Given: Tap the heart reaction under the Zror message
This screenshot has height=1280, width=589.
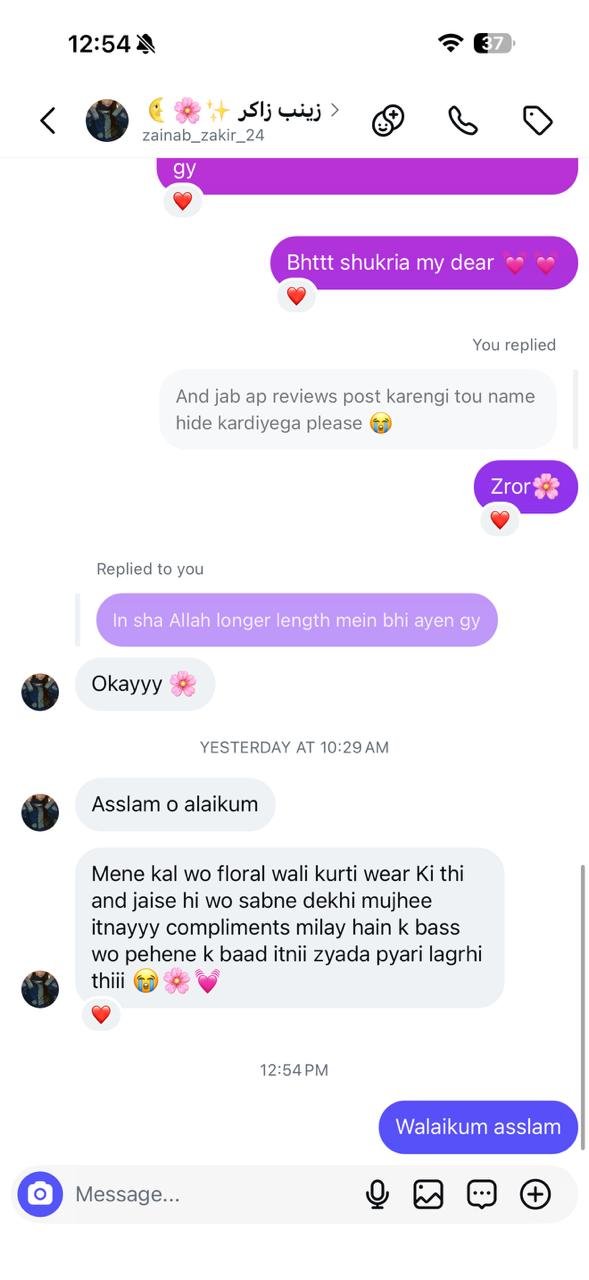Looking at the screenshot, I should click(500, 519).
